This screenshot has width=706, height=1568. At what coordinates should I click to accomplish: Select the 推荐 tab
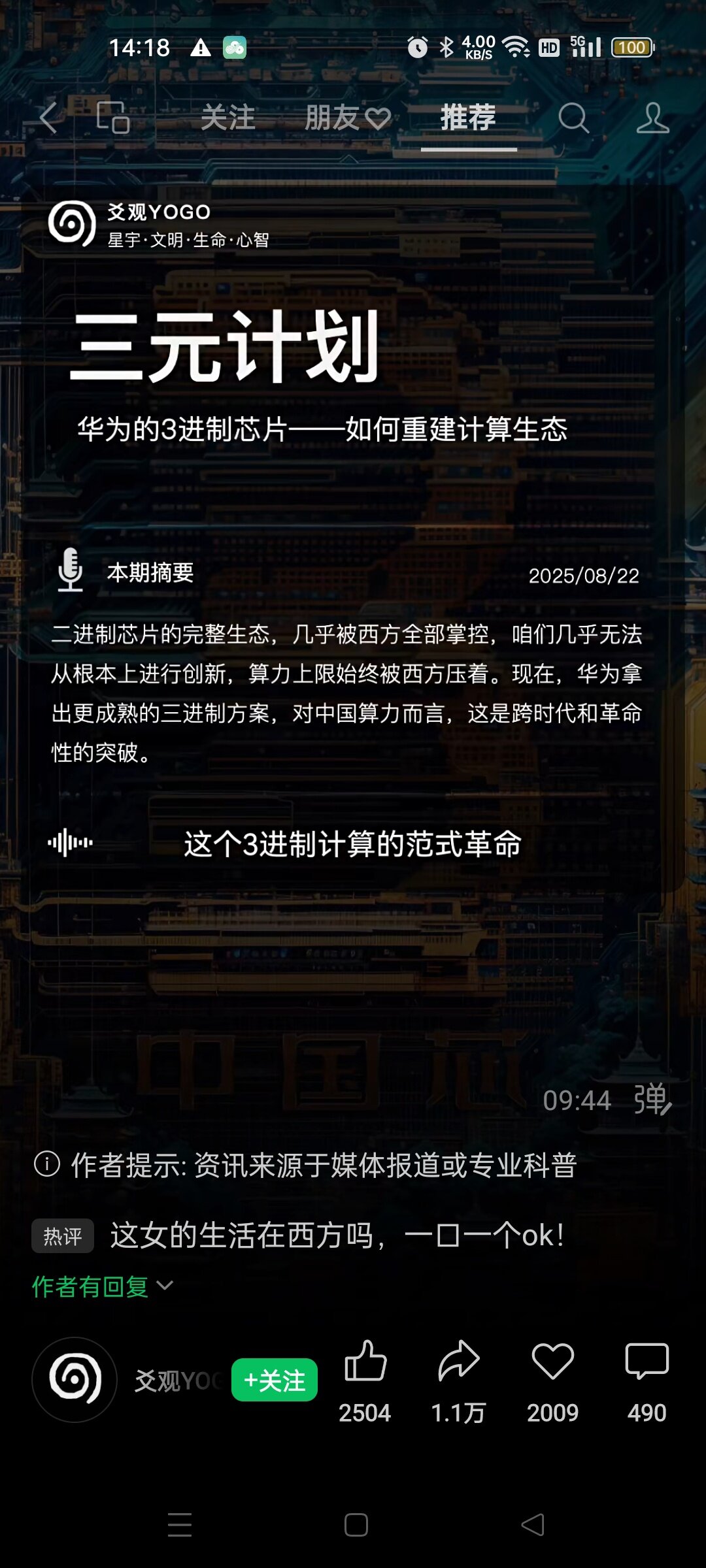tap(468, 118)
